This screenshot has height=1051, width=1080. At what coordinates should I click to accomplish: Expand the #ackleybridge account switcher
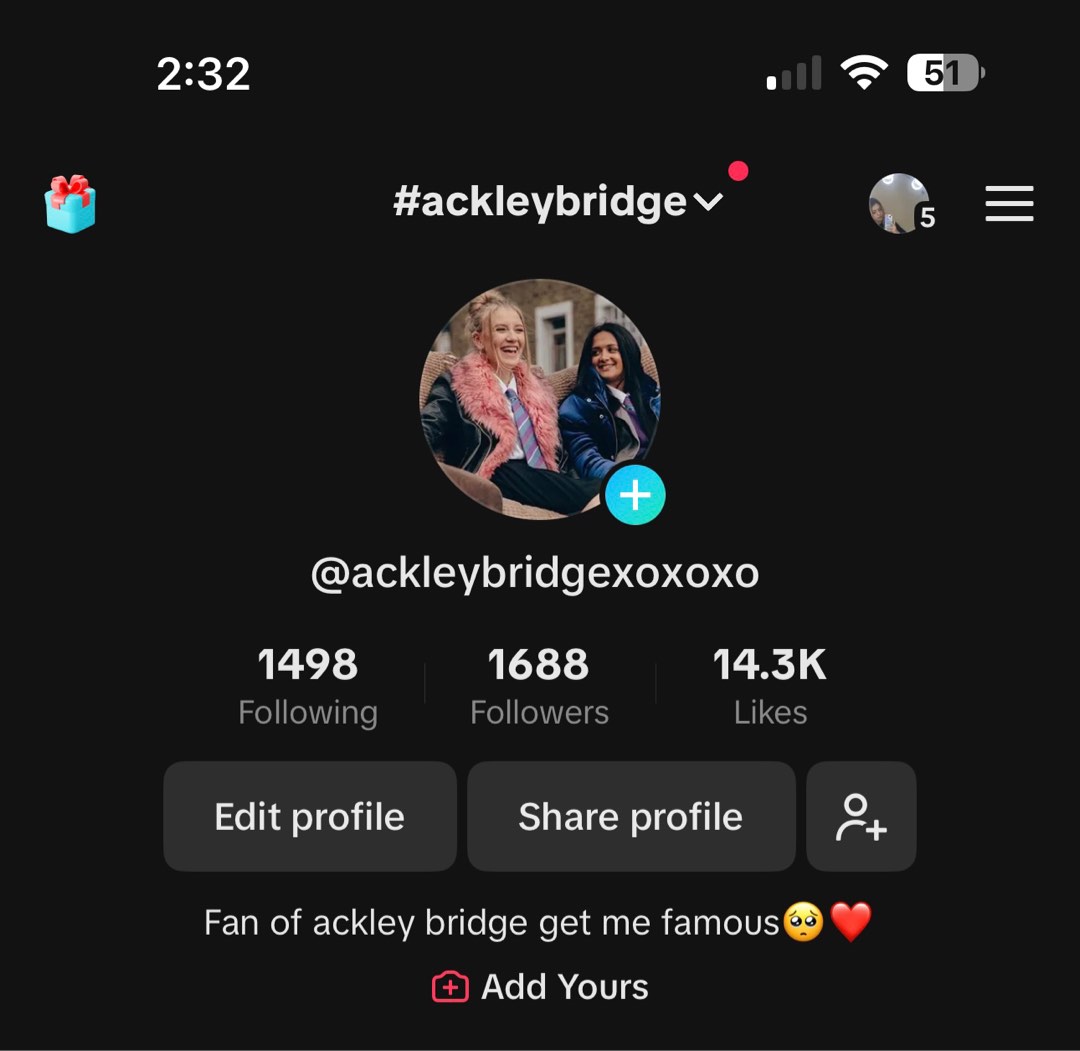pos(558,203)
